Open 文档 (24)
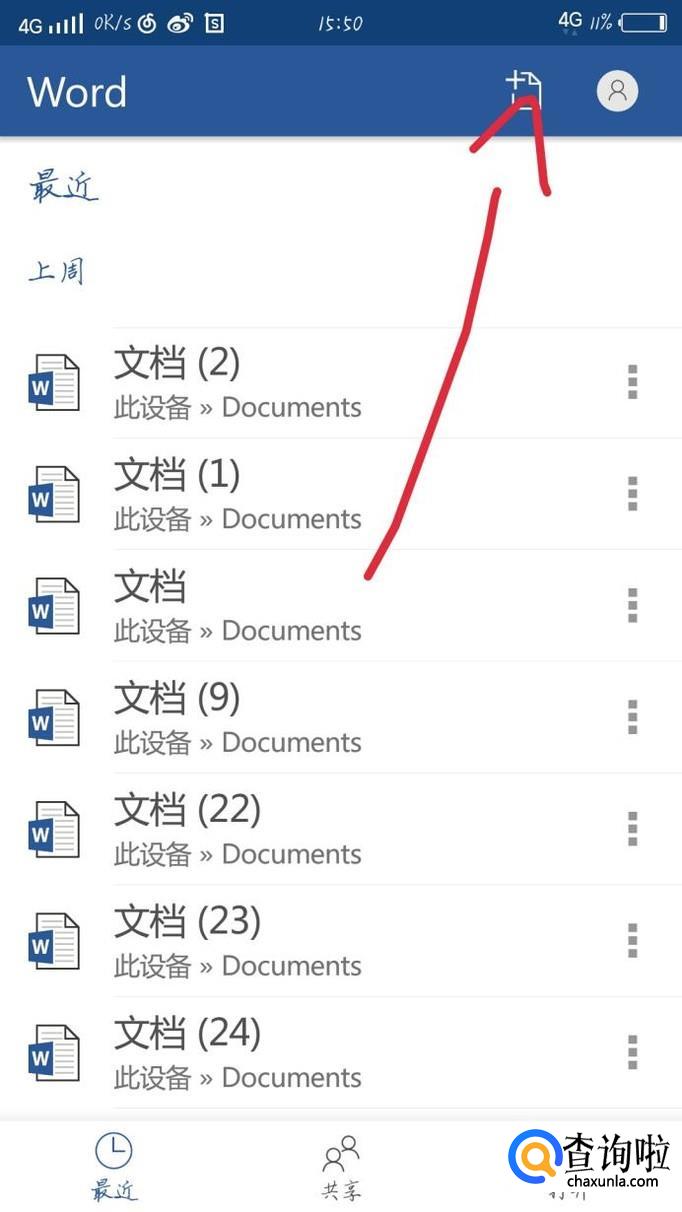 pyautogui.click(x=237, y=1053)
